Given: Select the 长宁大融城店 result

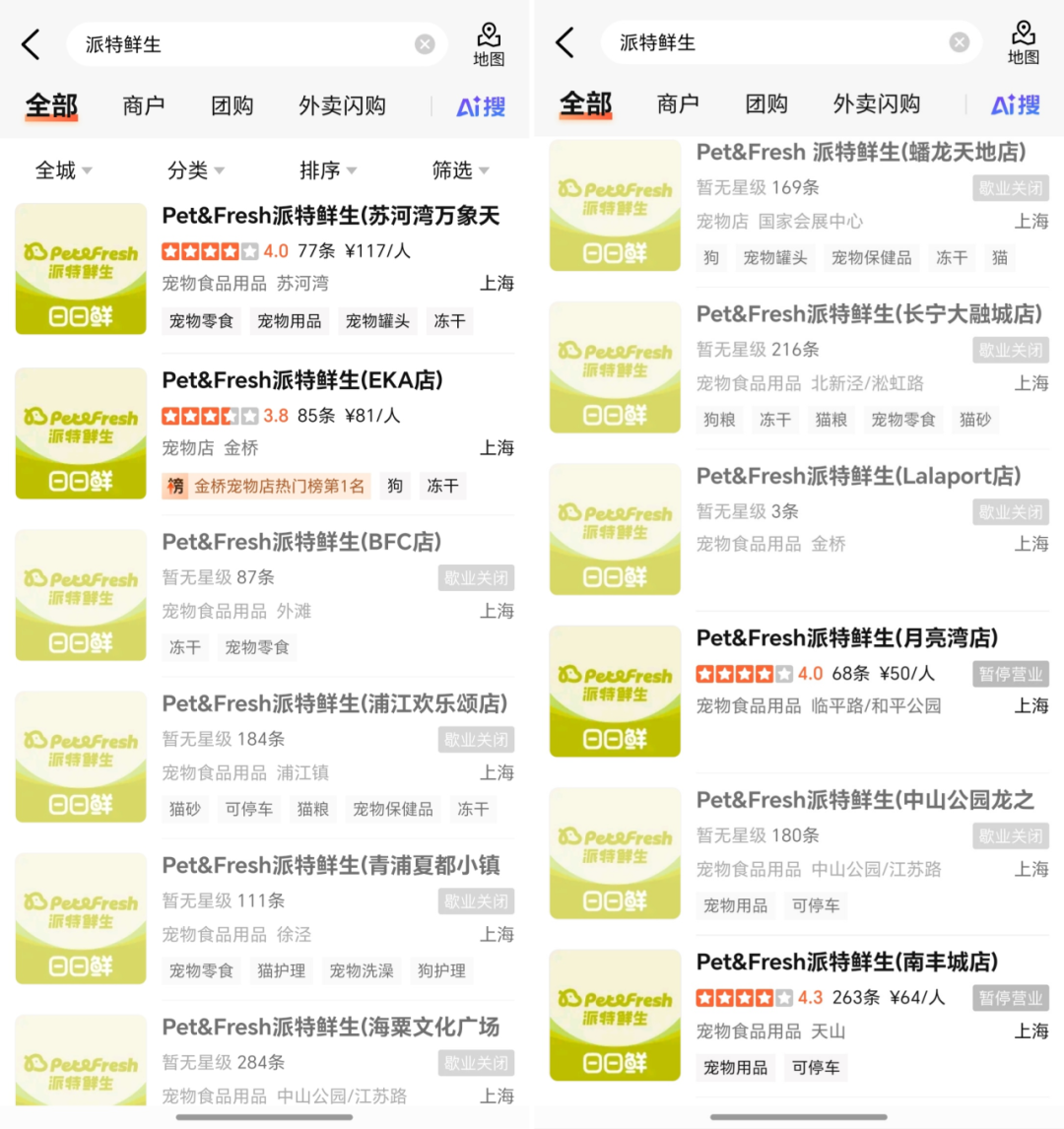Looking at the screenshot, I should [799, 367].
